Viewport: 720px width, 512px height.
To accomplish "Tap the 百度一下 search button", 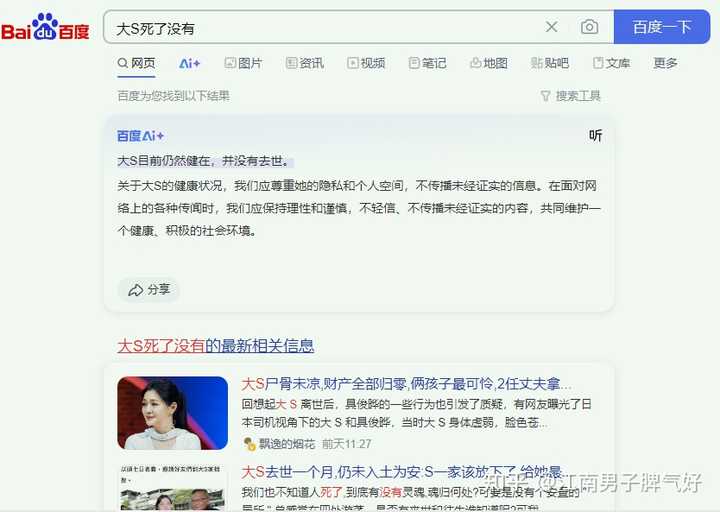I will pyautogui.click(x=661, y=27).
